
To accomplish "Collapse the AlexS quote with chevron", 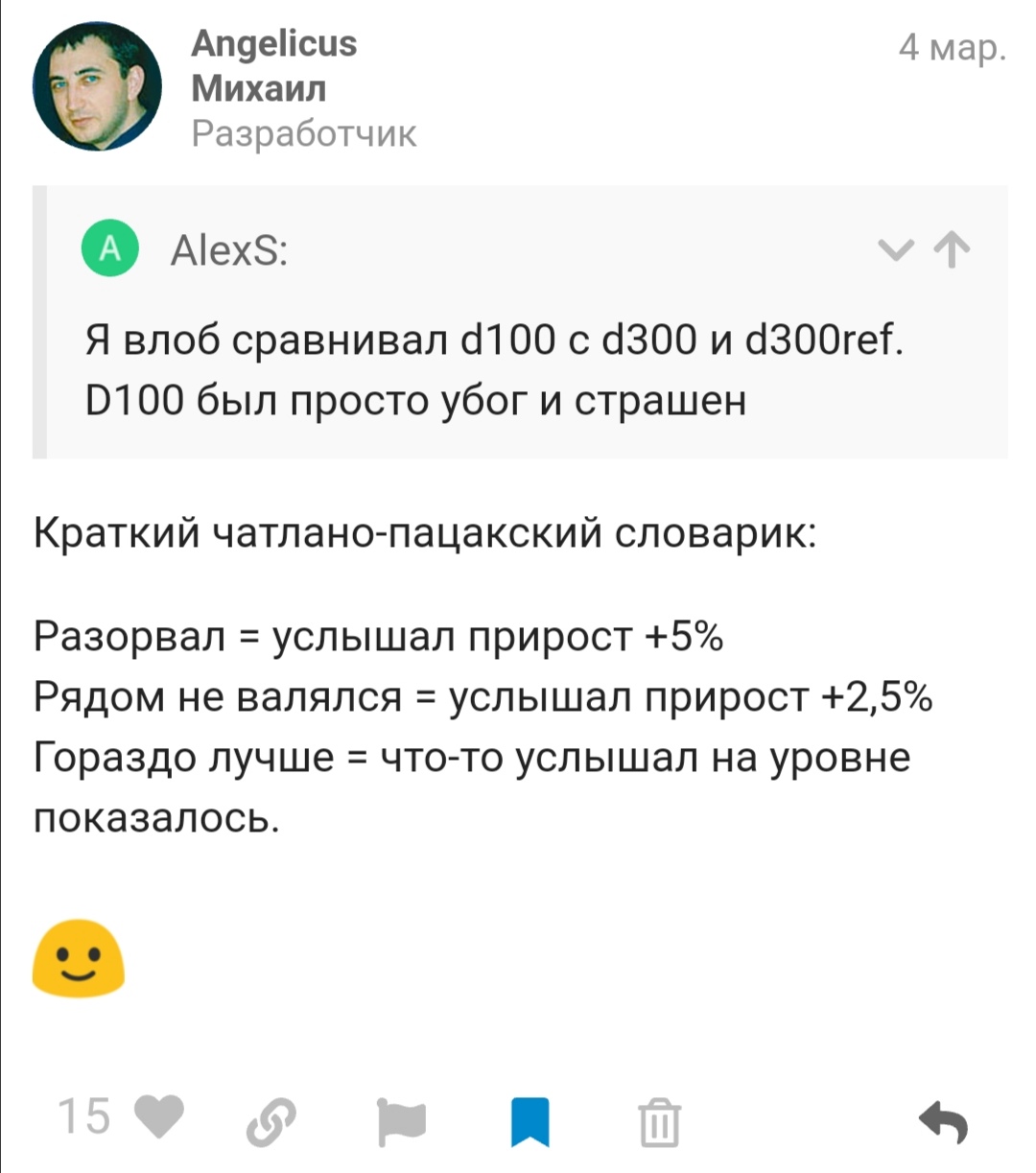I will tap(896, 251).
